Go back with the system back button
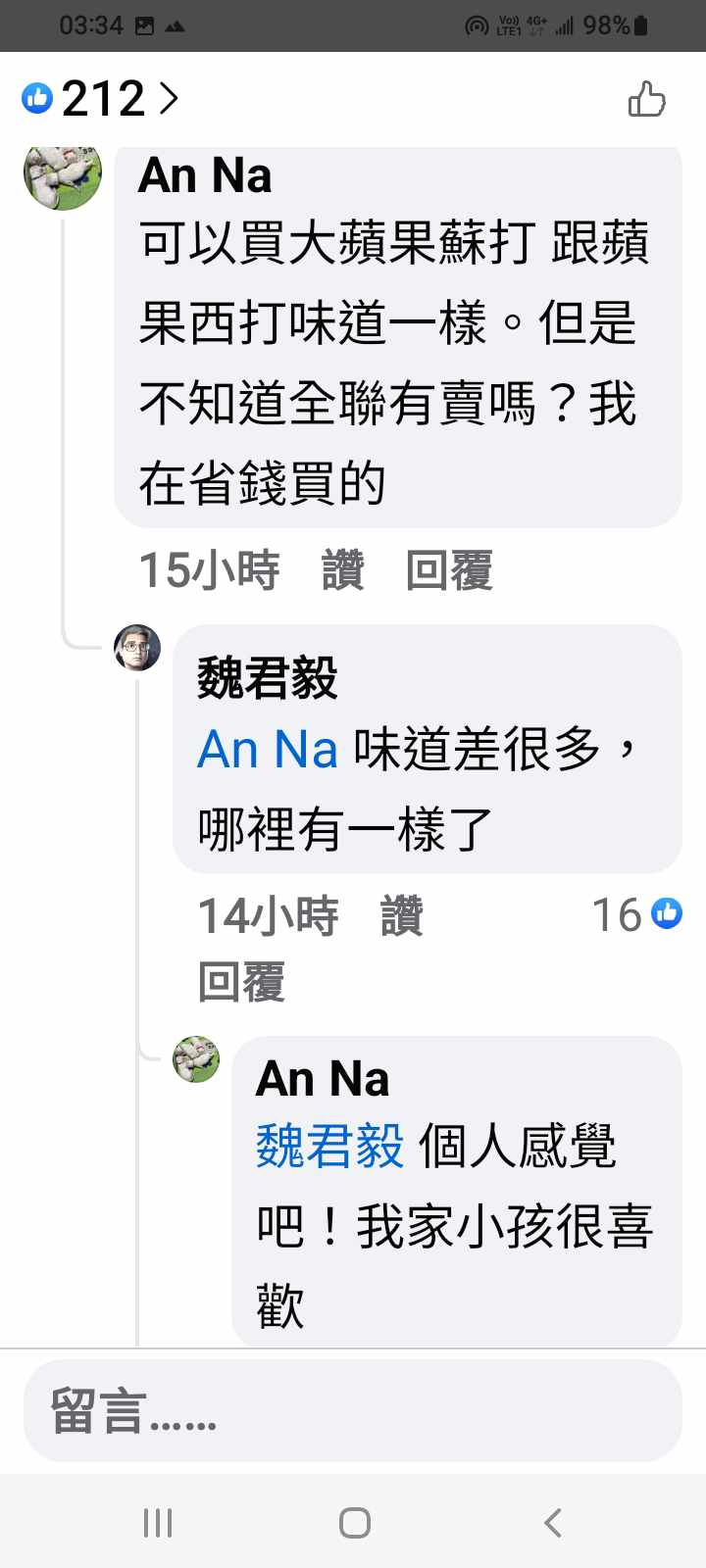 pyautogui.click(x=553, y=1522)
